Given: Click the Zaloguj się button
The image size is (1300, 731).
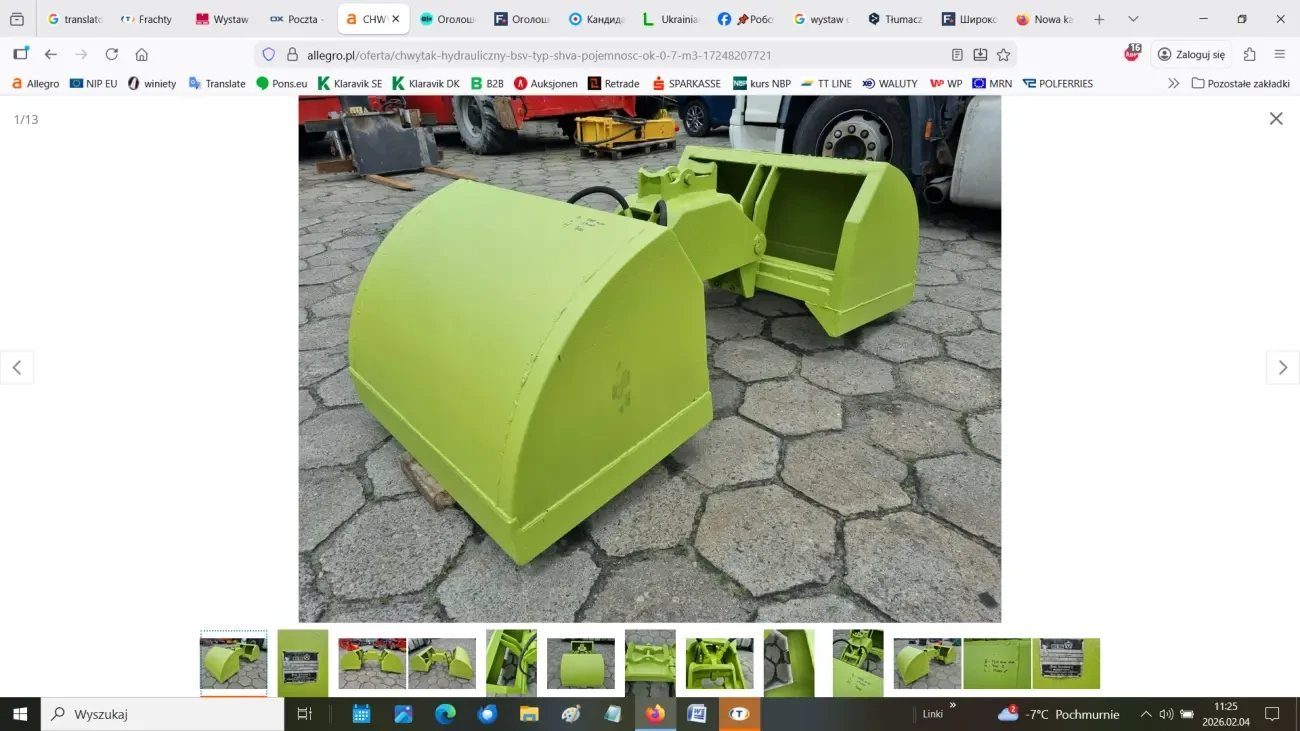Looking at the screenshot, I should pyautogui.click(x=1190, y=55).
